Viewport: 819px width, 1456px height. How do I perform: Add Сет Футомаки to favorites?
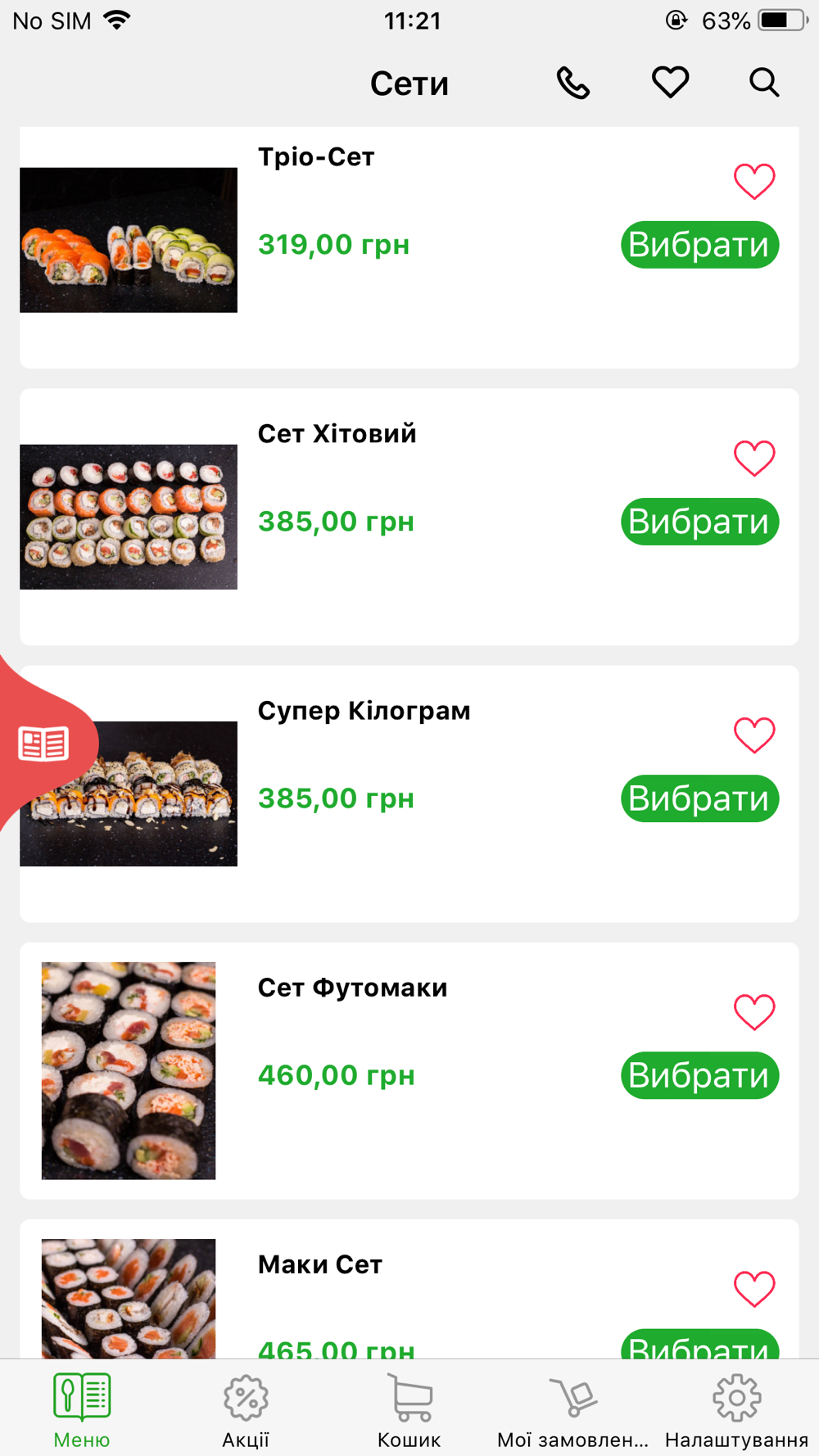point(753,1011)
